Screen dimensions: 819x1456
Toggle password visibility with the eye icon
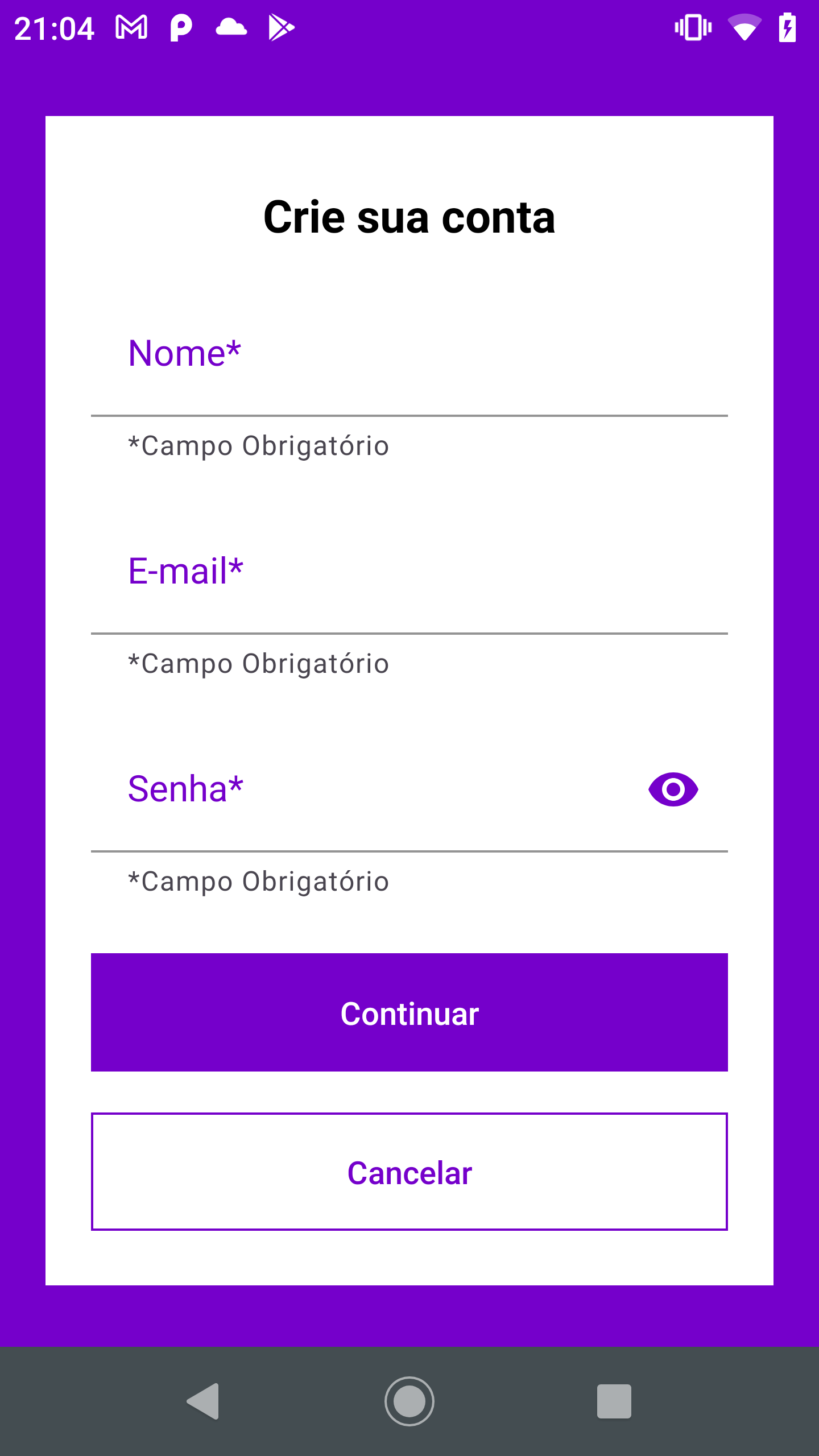click(673, 788)
